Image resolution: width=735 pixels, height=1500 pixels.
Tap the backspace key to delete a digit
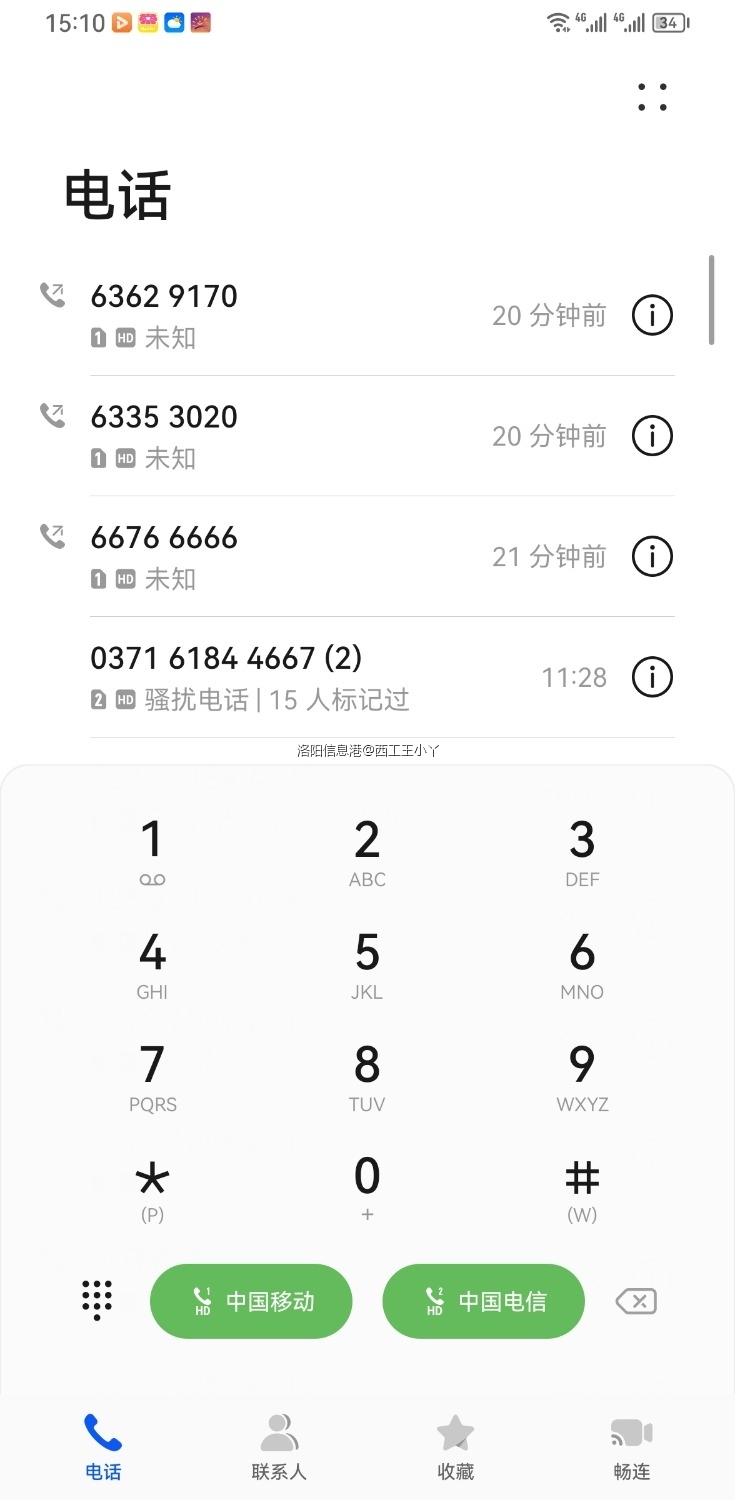click(634, 1301)
